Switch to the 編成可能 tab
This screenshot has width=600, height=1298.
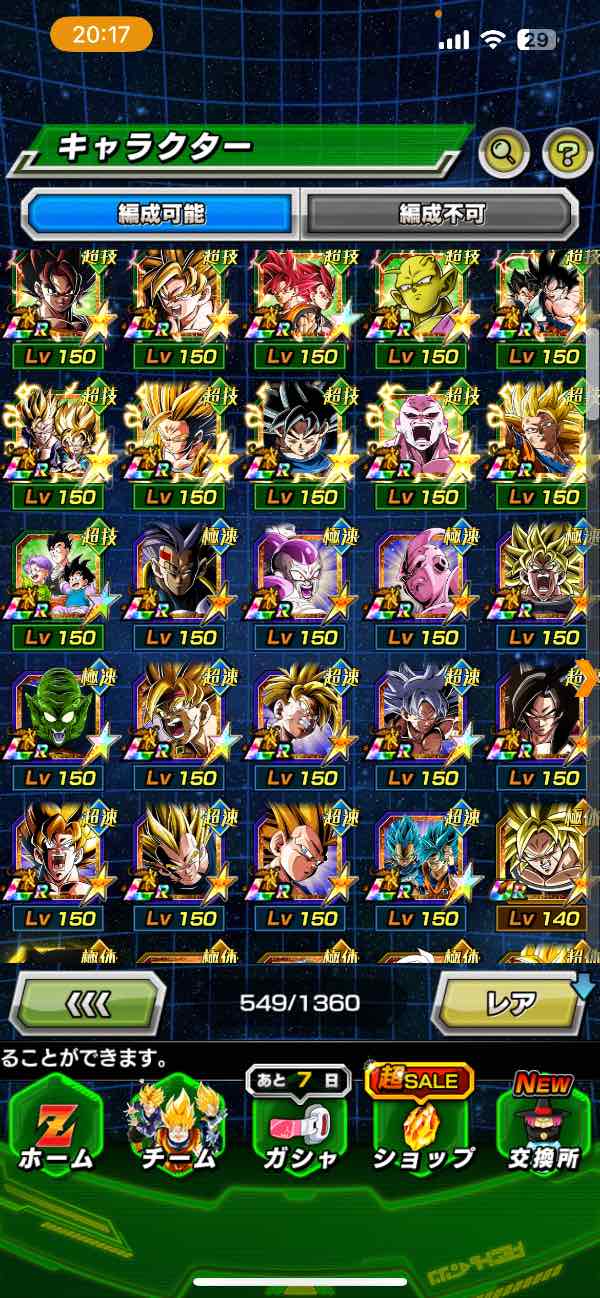click(x=161, y=212)
